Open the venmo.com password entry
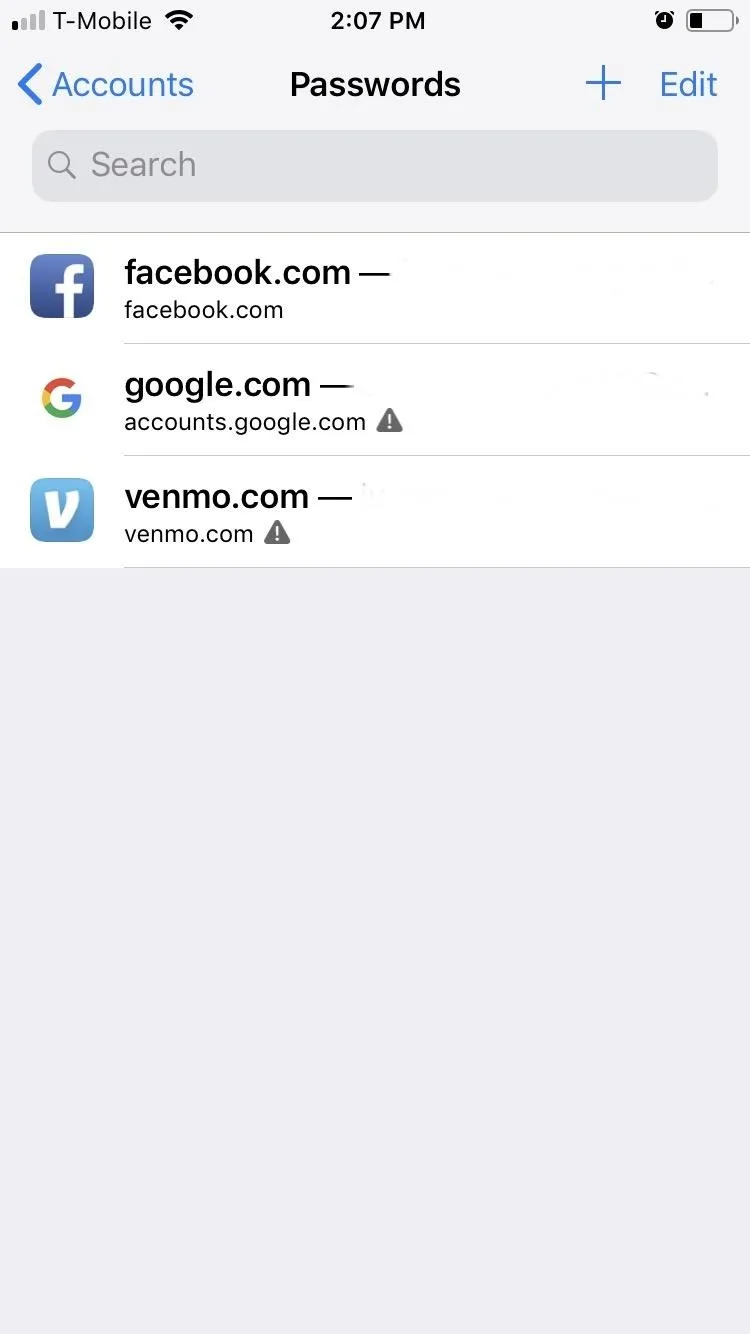The height and width of the screenshot is (1334, 750). [375, 512]
